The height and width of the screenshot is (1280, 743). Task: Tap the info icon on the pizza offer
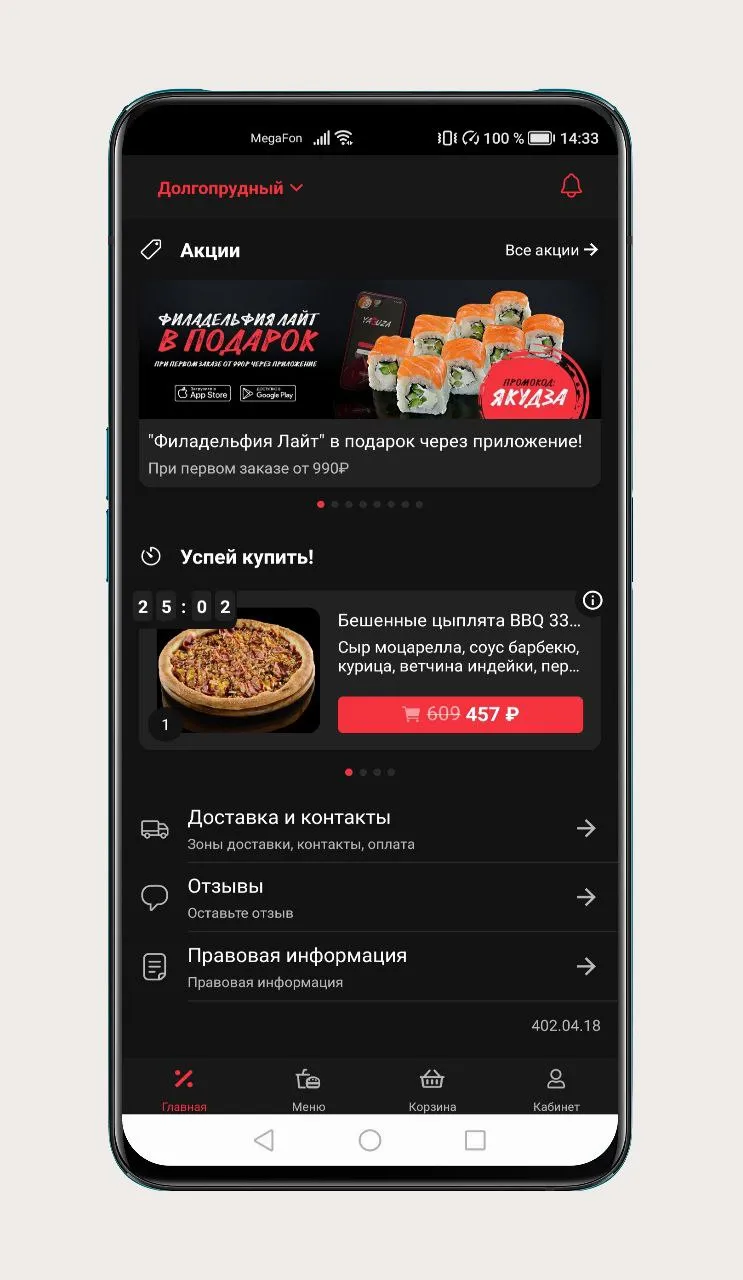[x=593, y=600]
